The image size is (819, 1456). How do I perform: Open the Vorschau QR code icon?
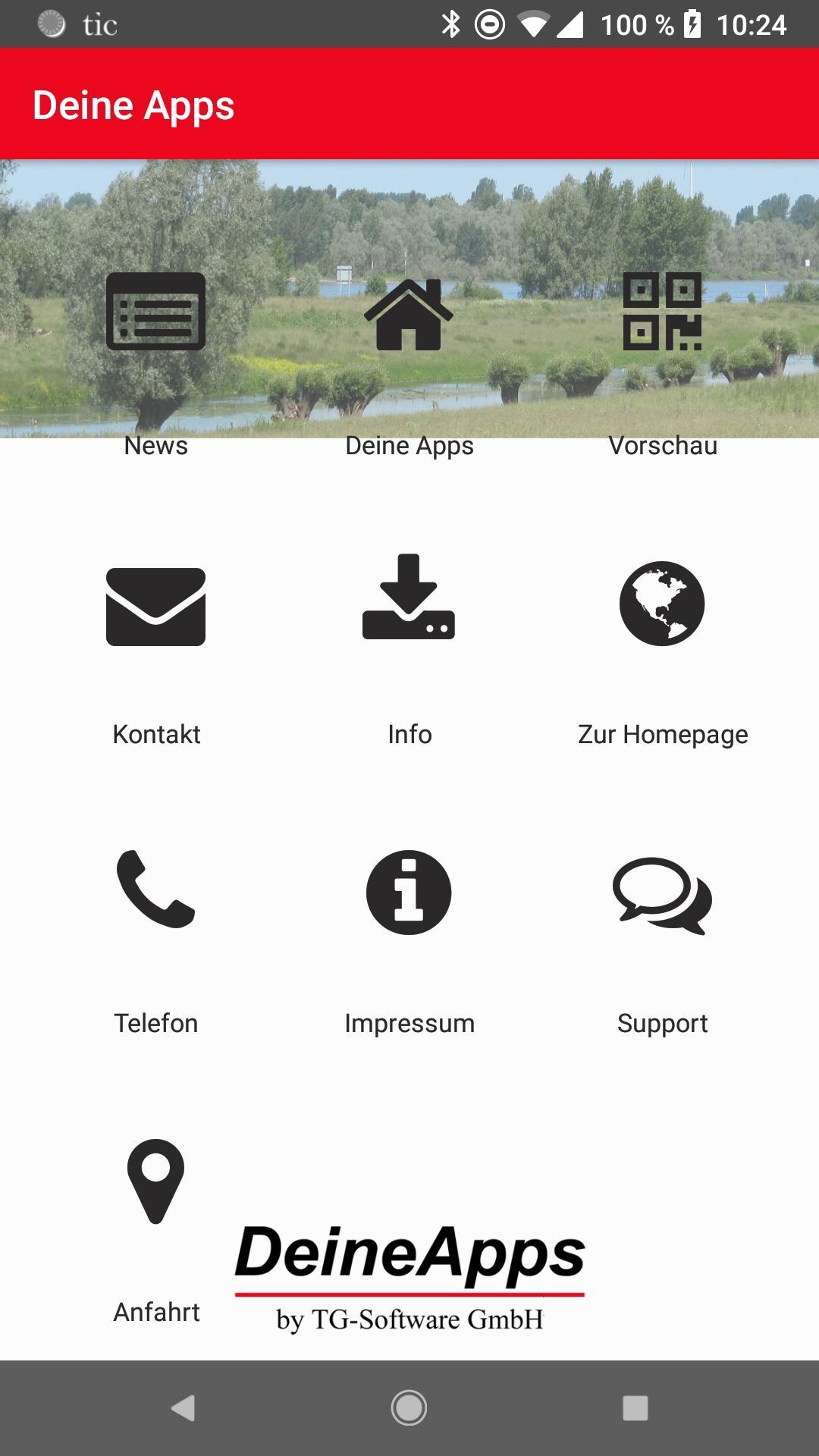(664, 313)
